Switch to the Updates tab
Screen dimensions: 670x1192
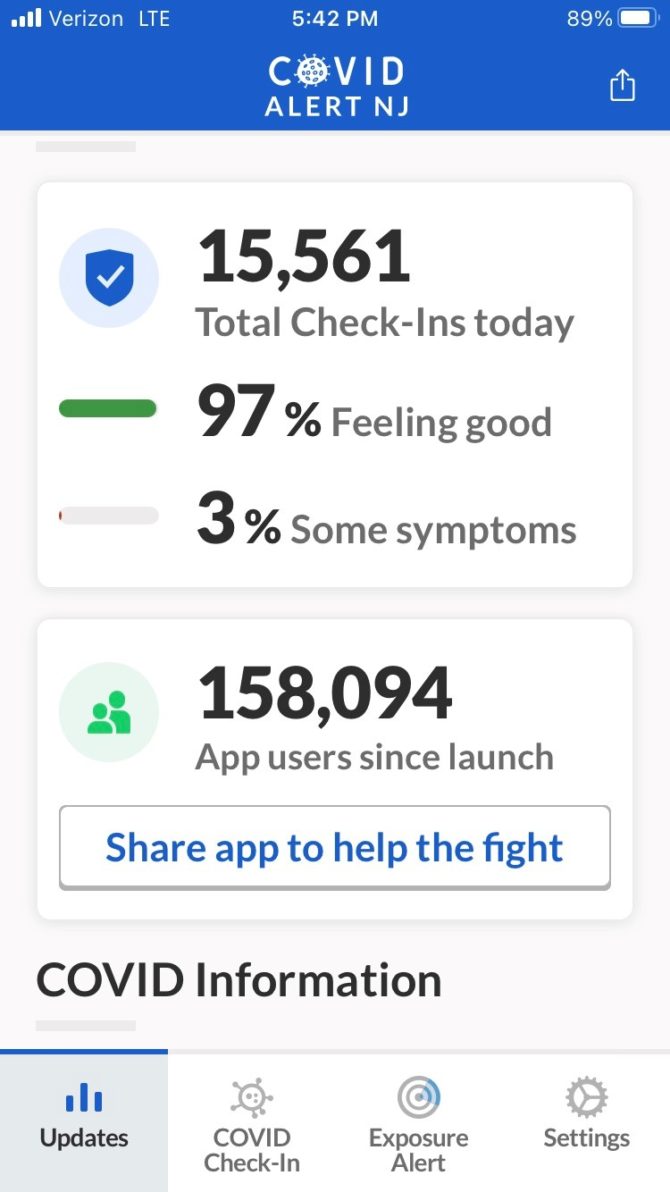84,1119
